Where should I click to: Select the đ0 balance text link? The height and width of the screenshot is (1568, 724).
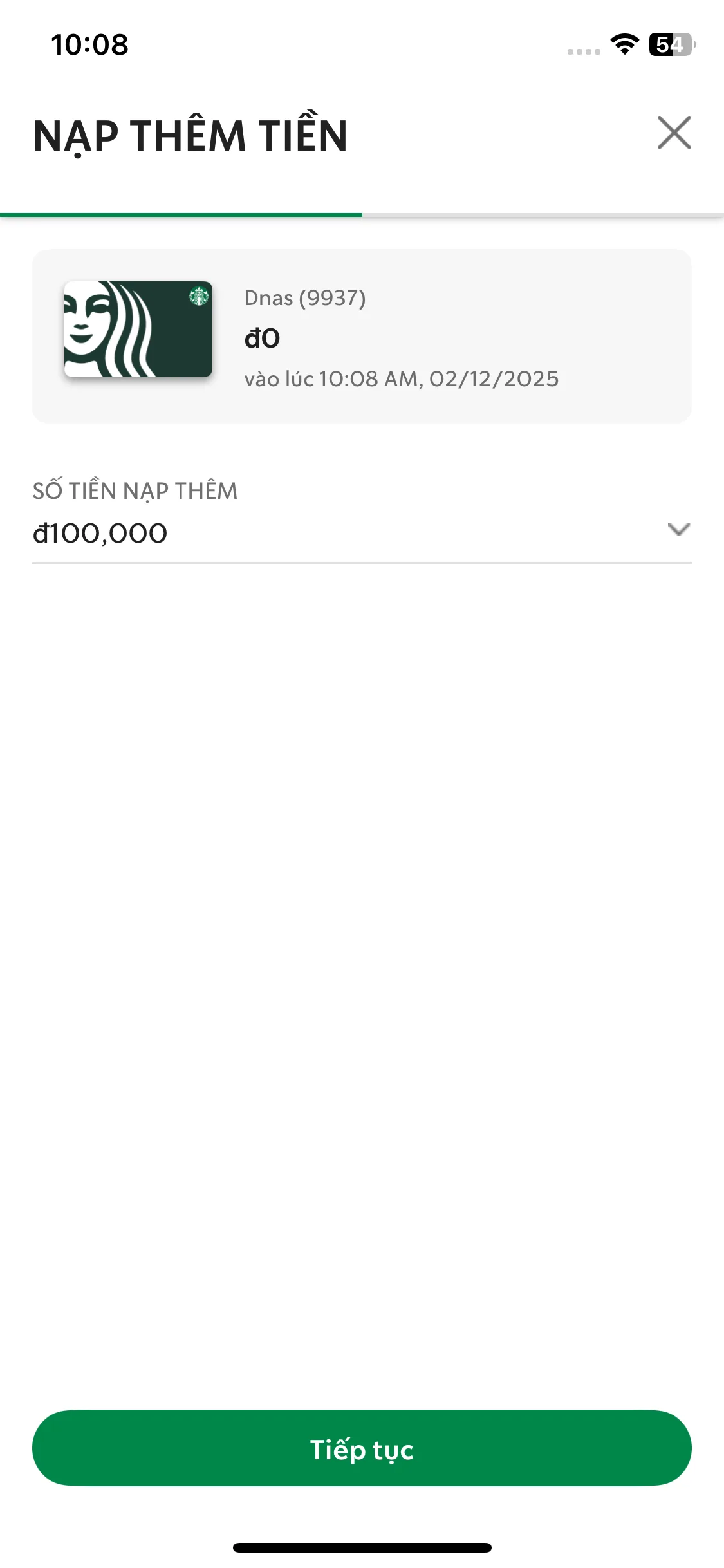pyautogui.click(x=263, y=337)
